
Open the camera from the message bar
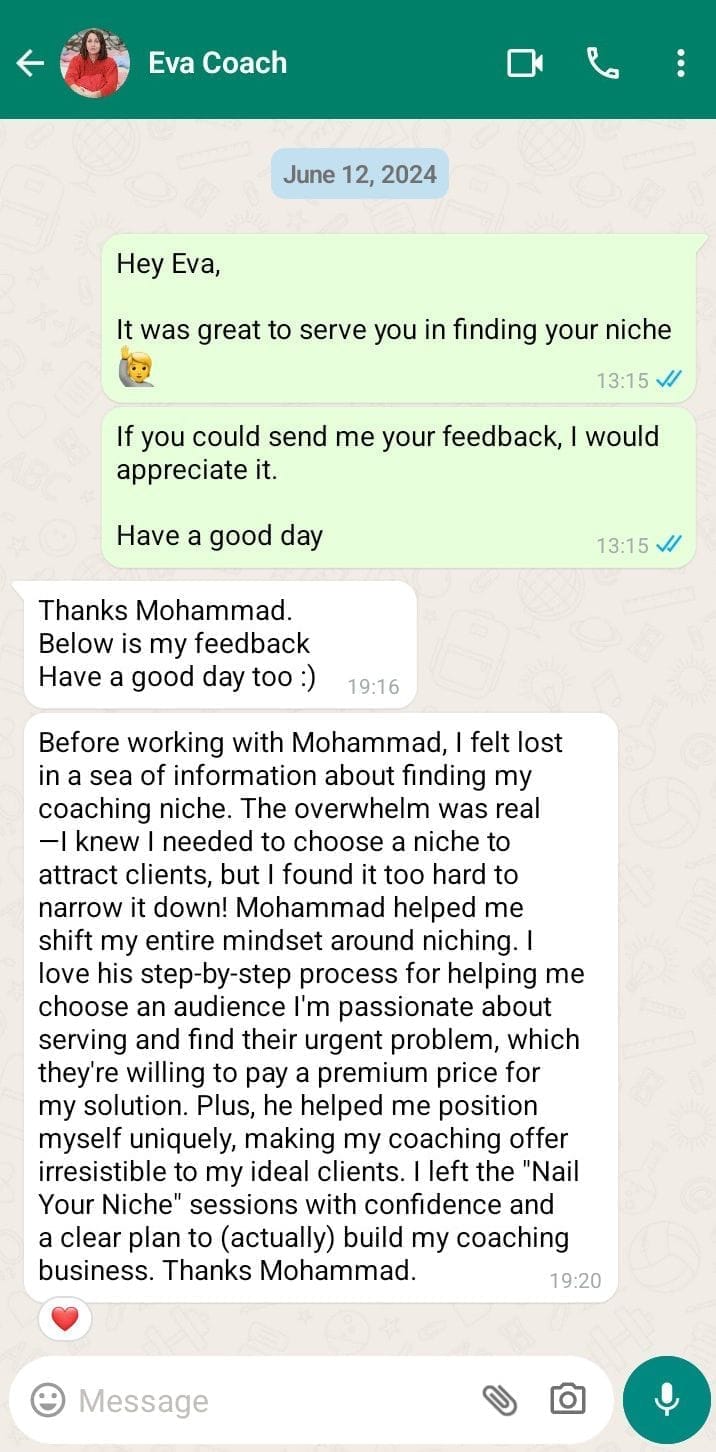pyautogui.click(x=567, y=1400)
